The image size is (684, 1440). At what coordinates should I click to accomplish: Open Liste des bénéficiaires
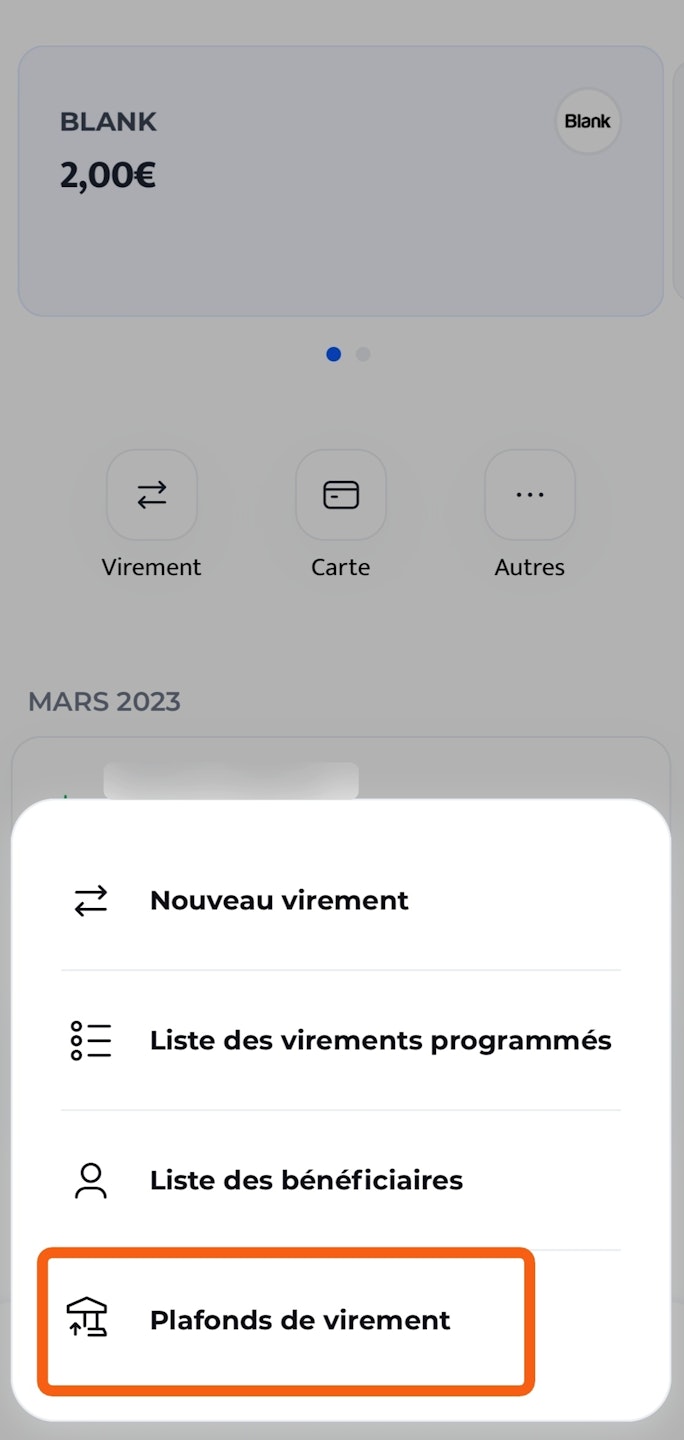tap(306, 1180)
